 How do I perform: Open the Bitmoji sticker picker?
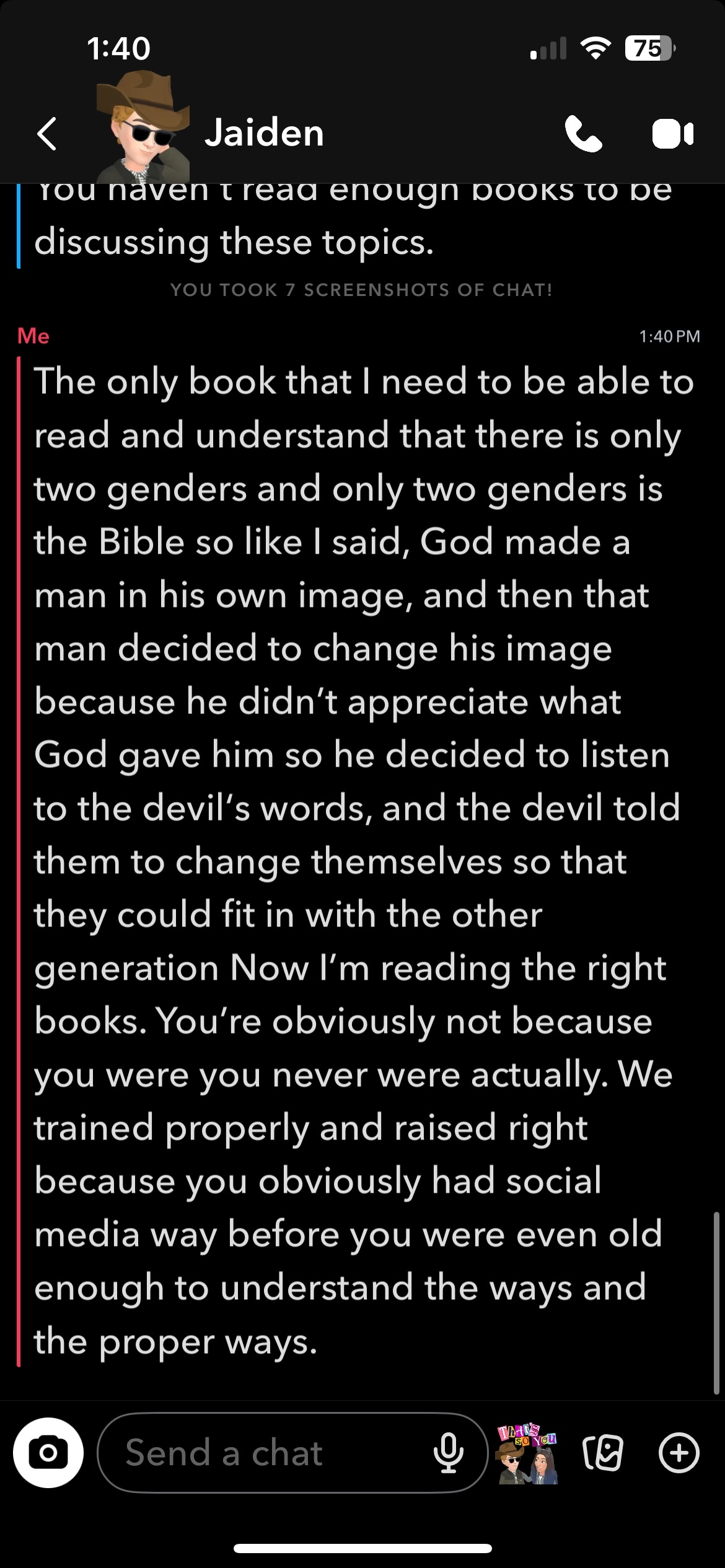[x=527, y=1453]
